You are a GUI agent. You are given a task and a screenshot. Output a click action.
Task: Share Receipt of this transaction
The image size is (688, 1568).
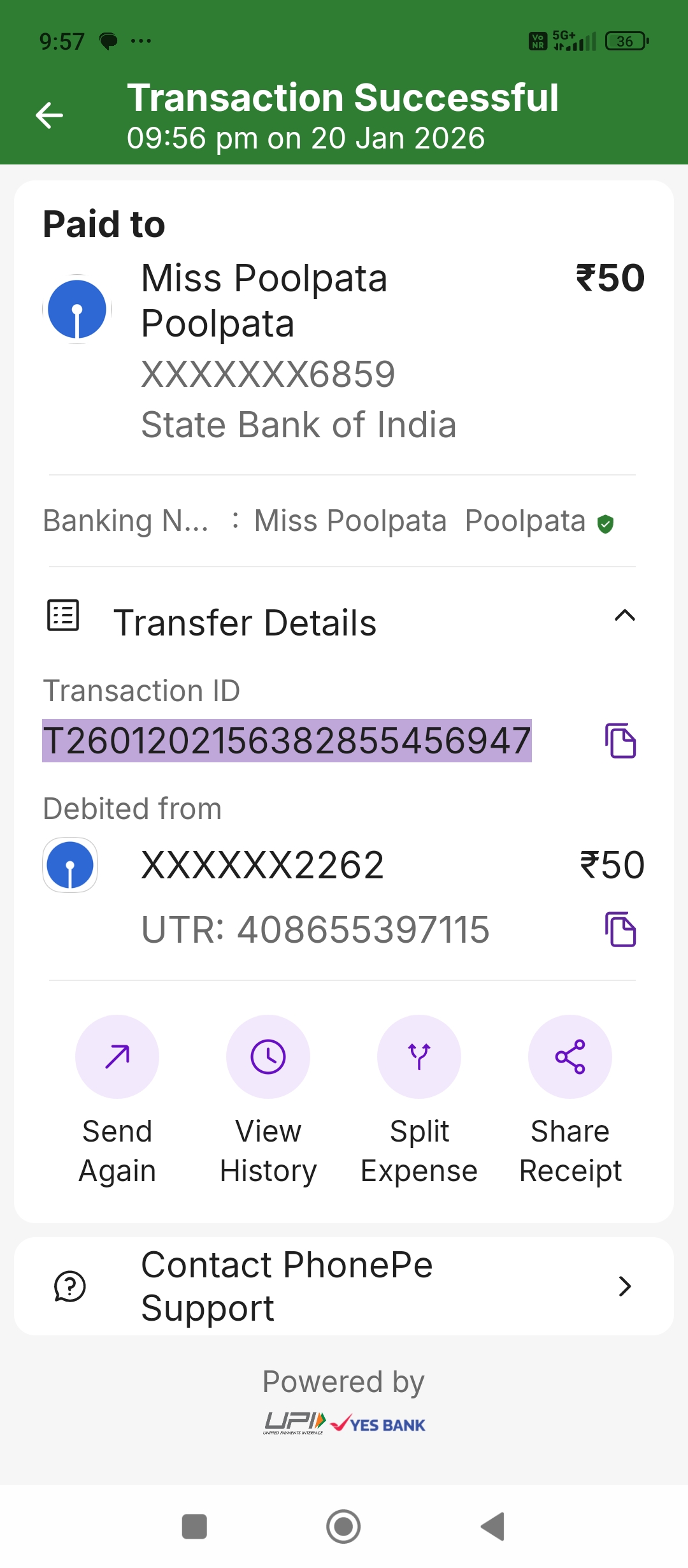570,1057
